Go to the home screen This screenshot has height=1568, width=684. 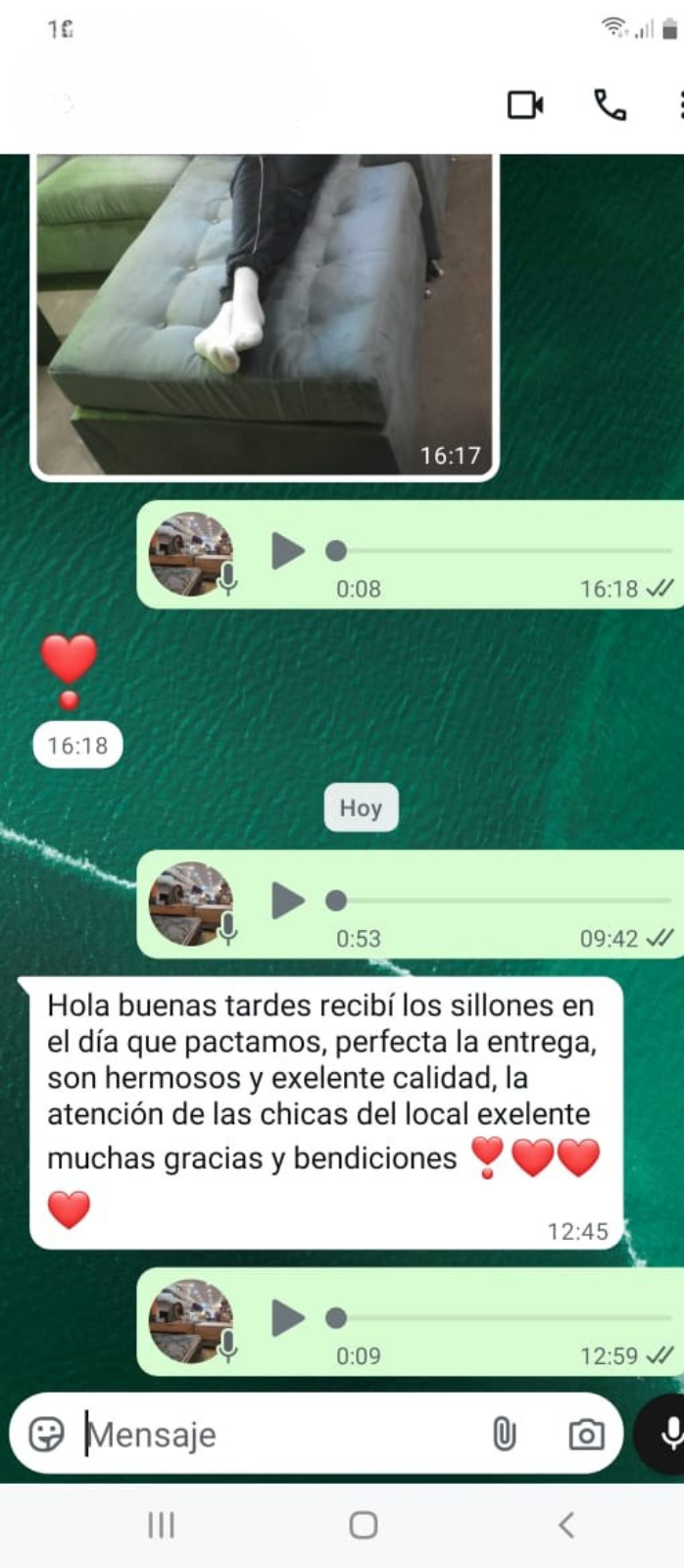coord(364,1525)
